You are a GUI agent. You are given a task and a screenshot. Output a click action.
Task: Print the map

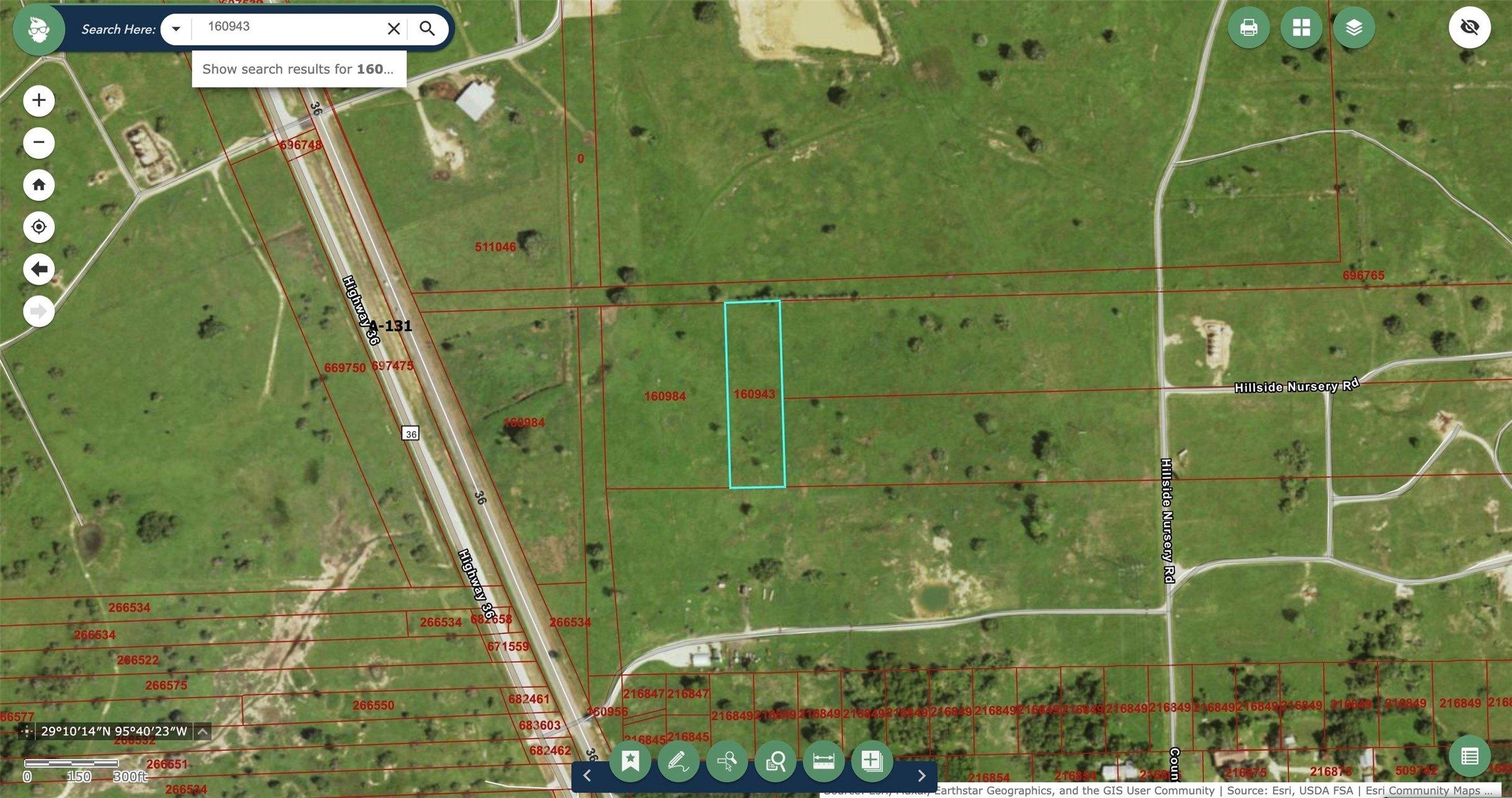pos(1248,27)
